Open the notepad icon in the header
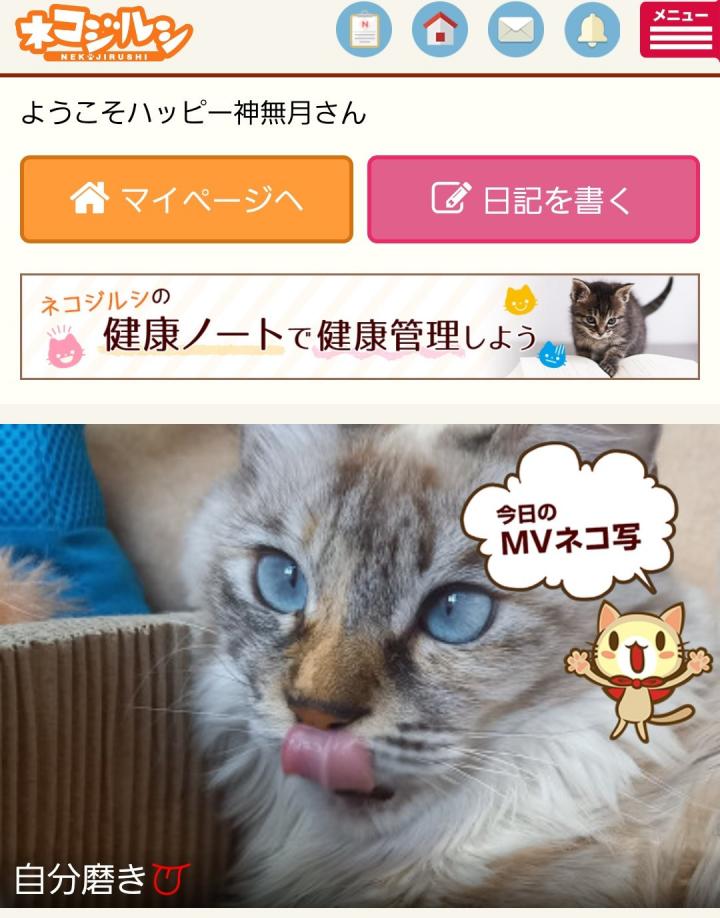Image resolution: width=720 pixels, height=918 pixels. point(364,30)
